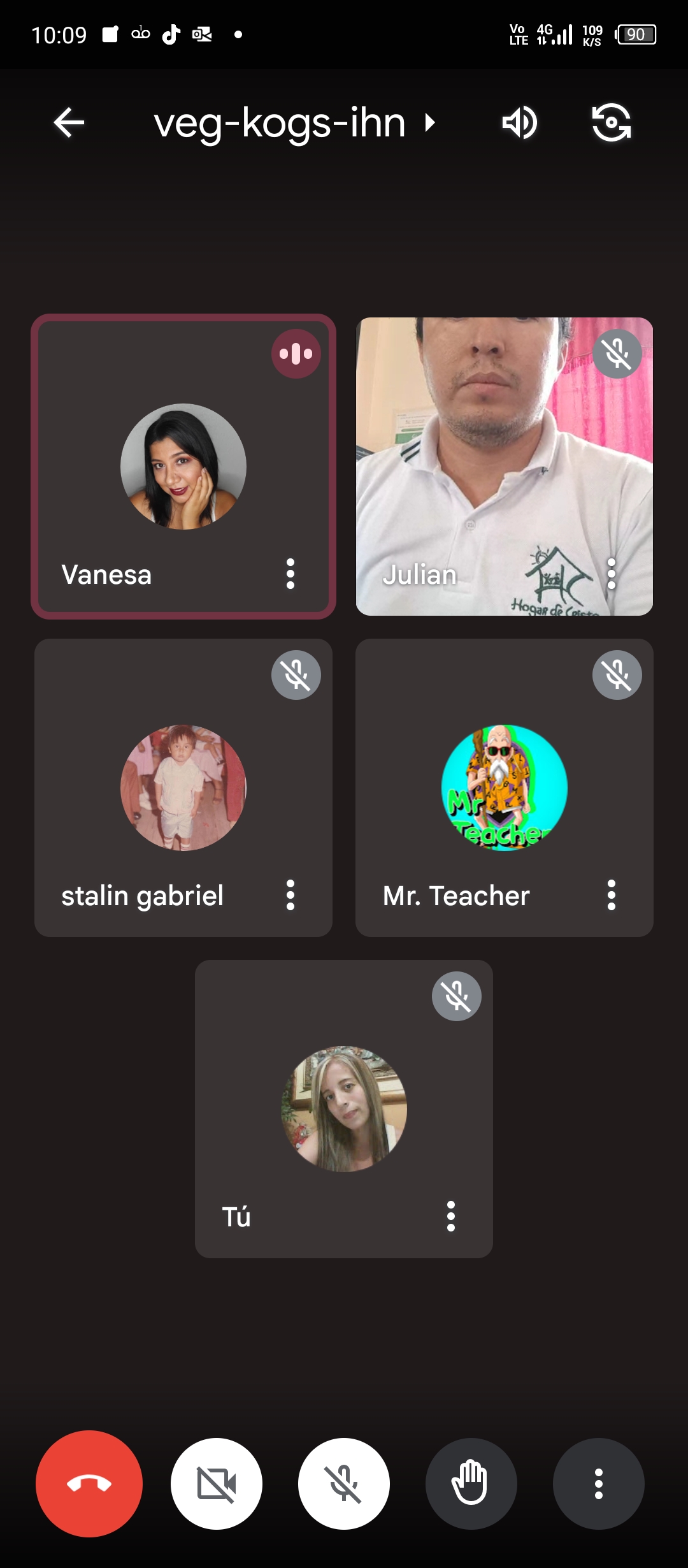
Task: Open stalin gabriel's three-dot menu
Action: (x=290, y=895)
